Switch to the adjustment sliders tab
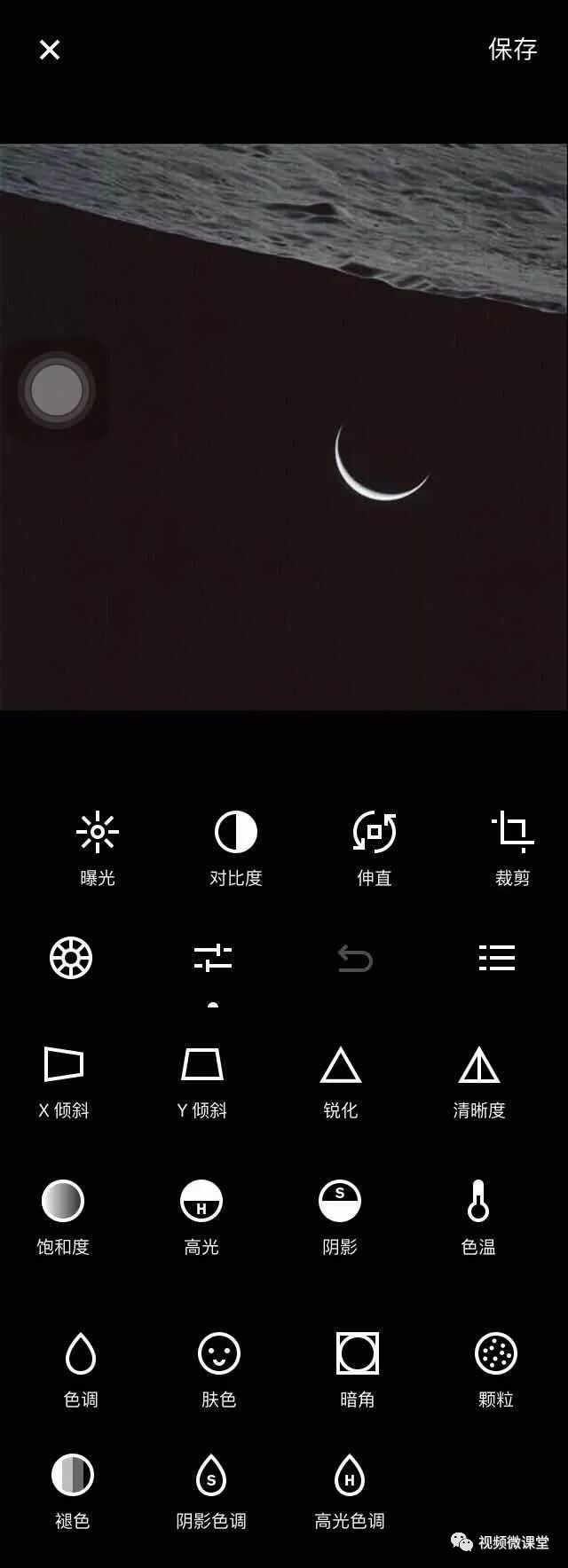The height and width of the screenshot is (1568, 568). coord(213,958)
